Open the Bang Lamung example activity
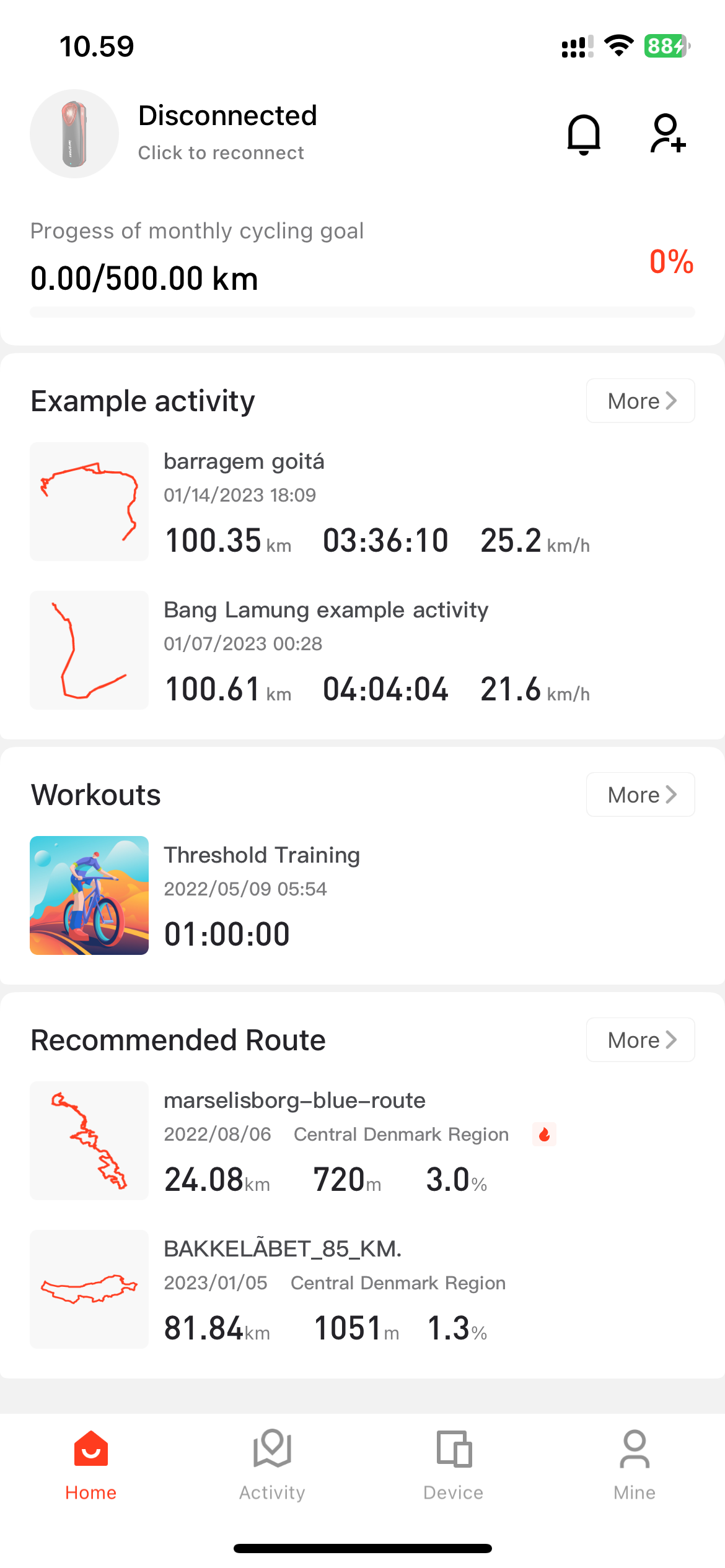The width and height of the screenshot is (725, 1568). click(x=362, y=650)
